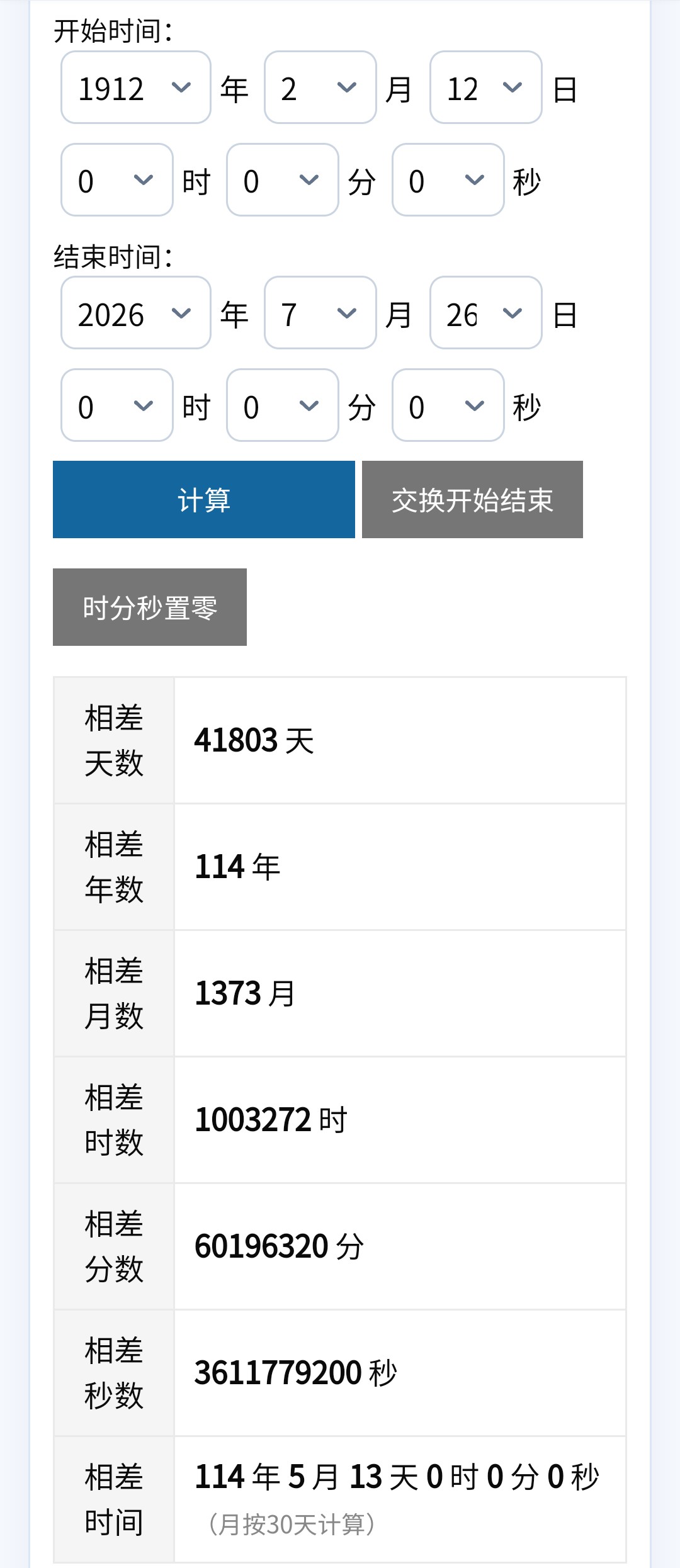Open the start day dropdown showing 12
Viewport: 680px width, 1568px height.
(x=485, y=87)
